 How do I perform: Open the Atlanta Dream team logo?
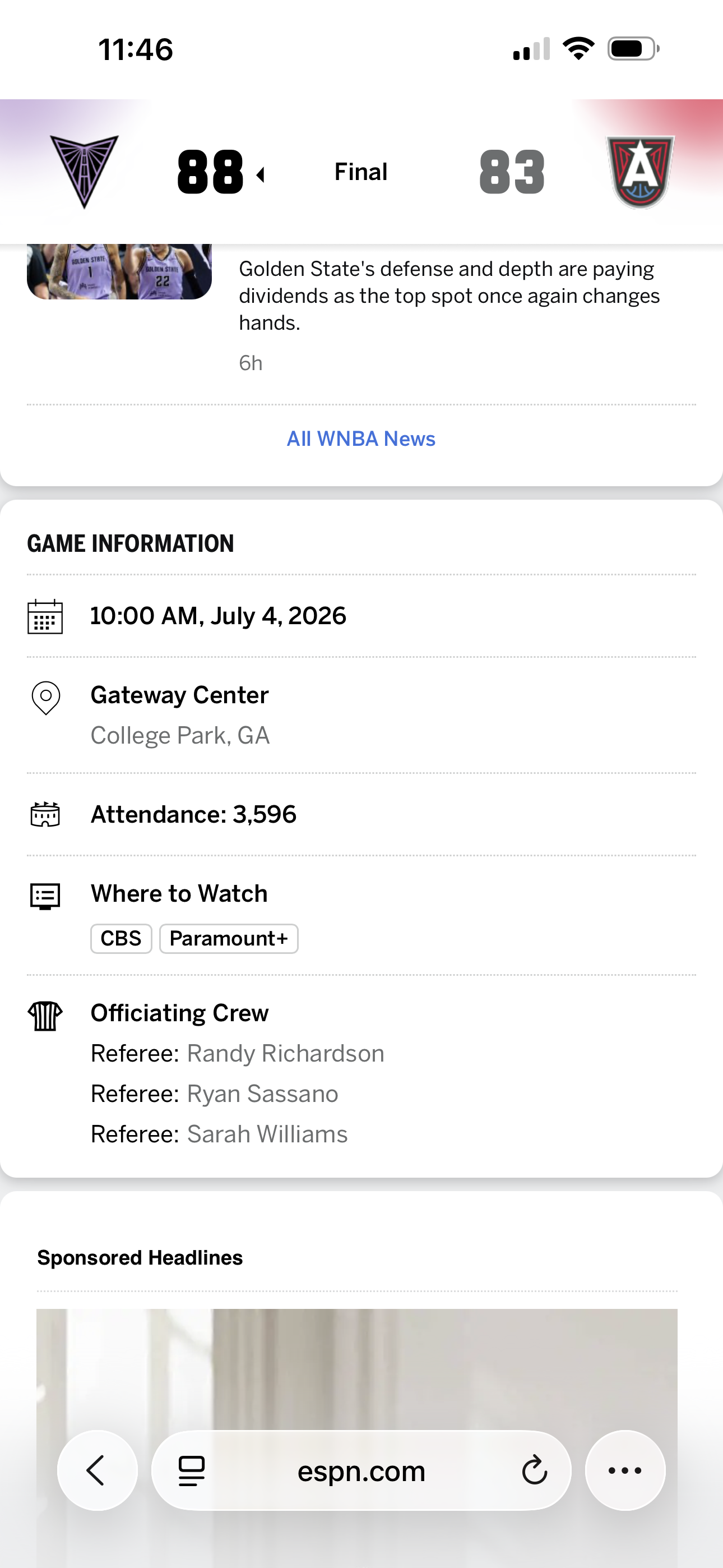pyautogui.click(x=640, y=172)
